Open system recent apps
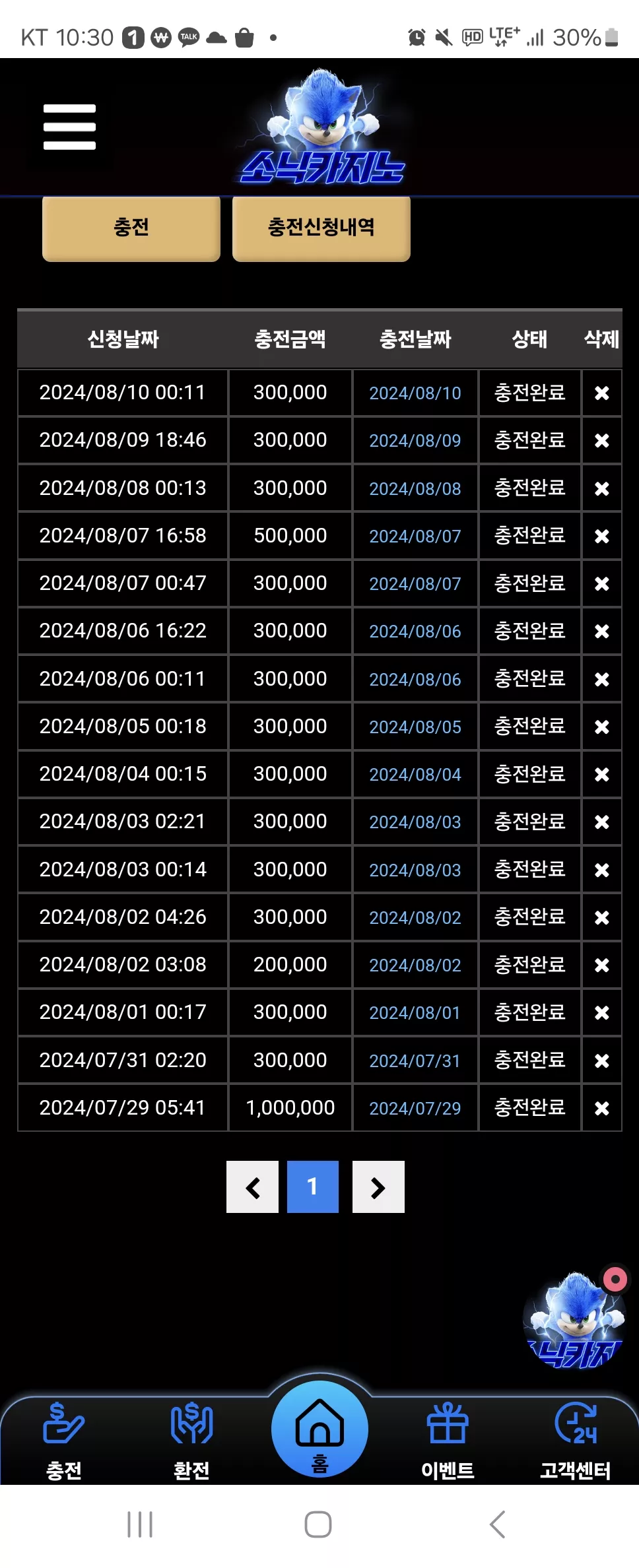The width and height of the screenshot is (639, 1568). (x=140, y=1524)
